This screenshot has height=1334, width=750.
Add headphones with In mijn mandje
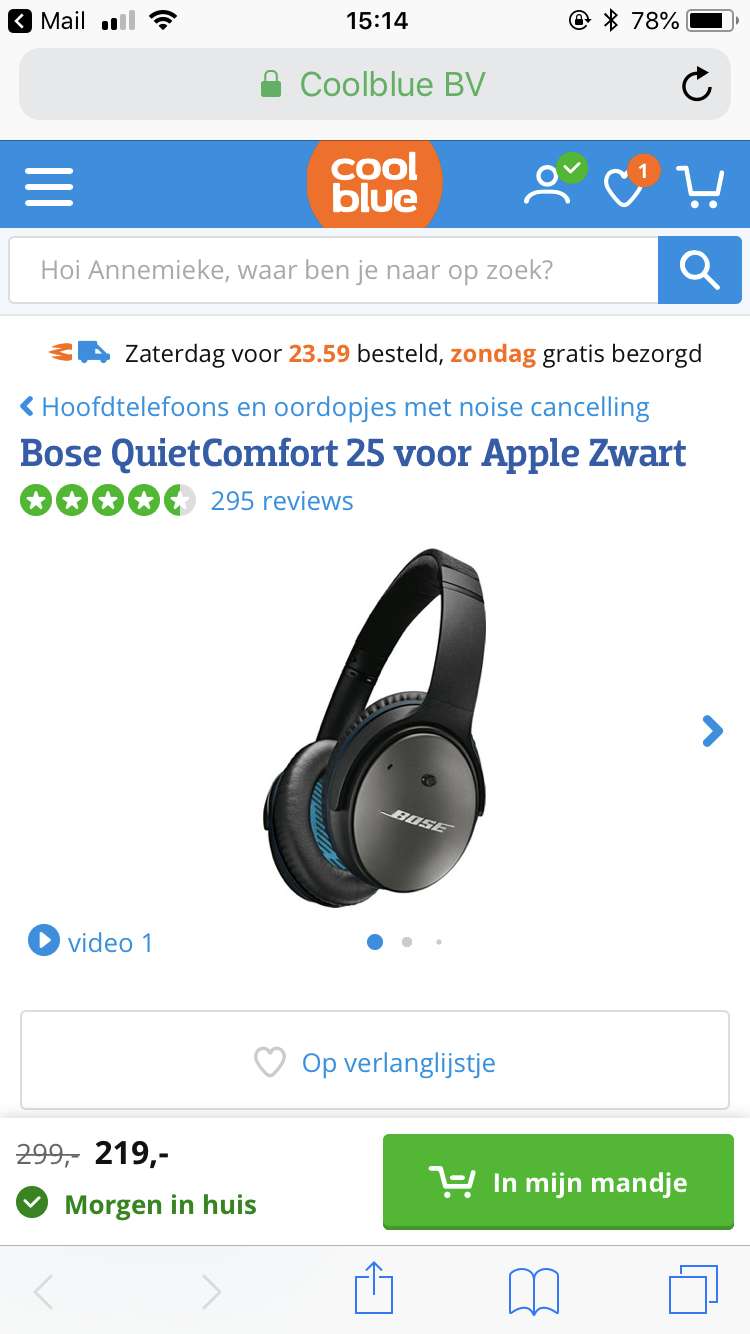pyautogui.click(x=558, y=1182)
